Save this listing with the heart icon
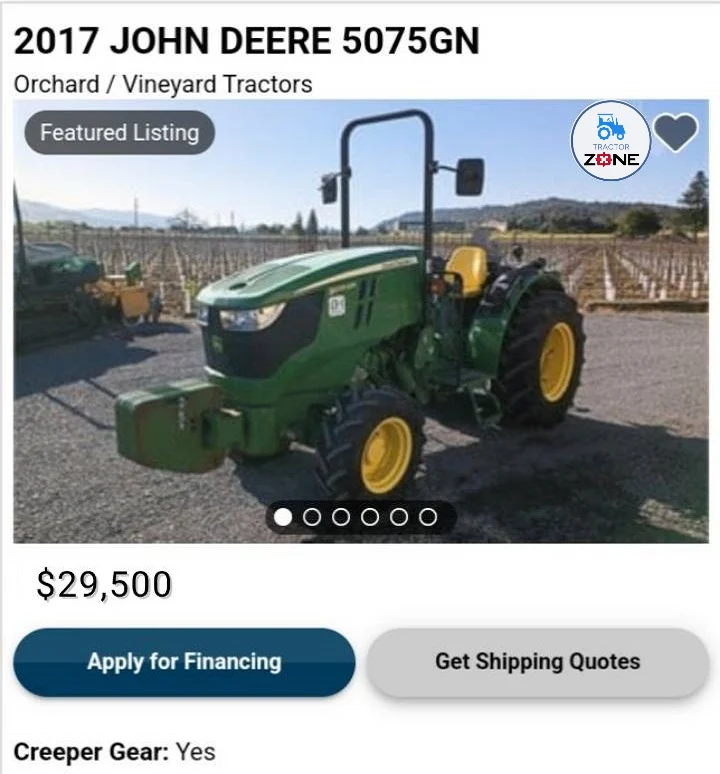This screenshot has height=774, width=720. coord(676,133)
